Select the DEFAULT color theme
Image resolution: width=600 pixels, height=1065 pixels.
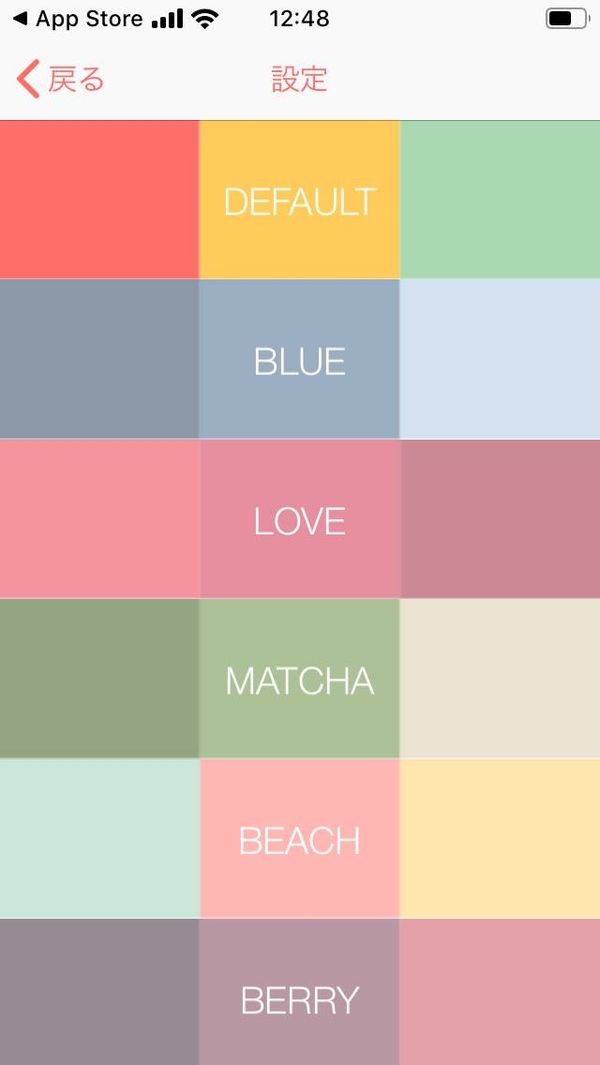point(300,200)
